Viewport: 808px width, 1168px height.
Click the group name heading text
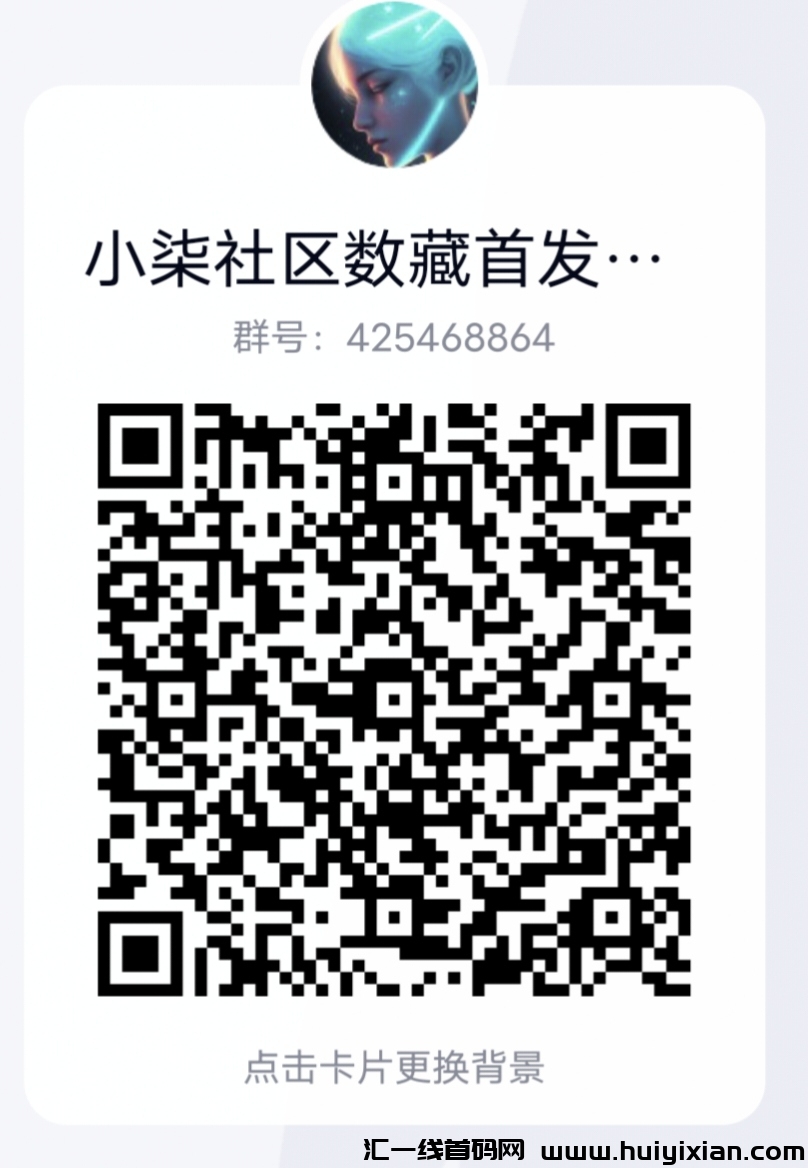tap(370, 258)
